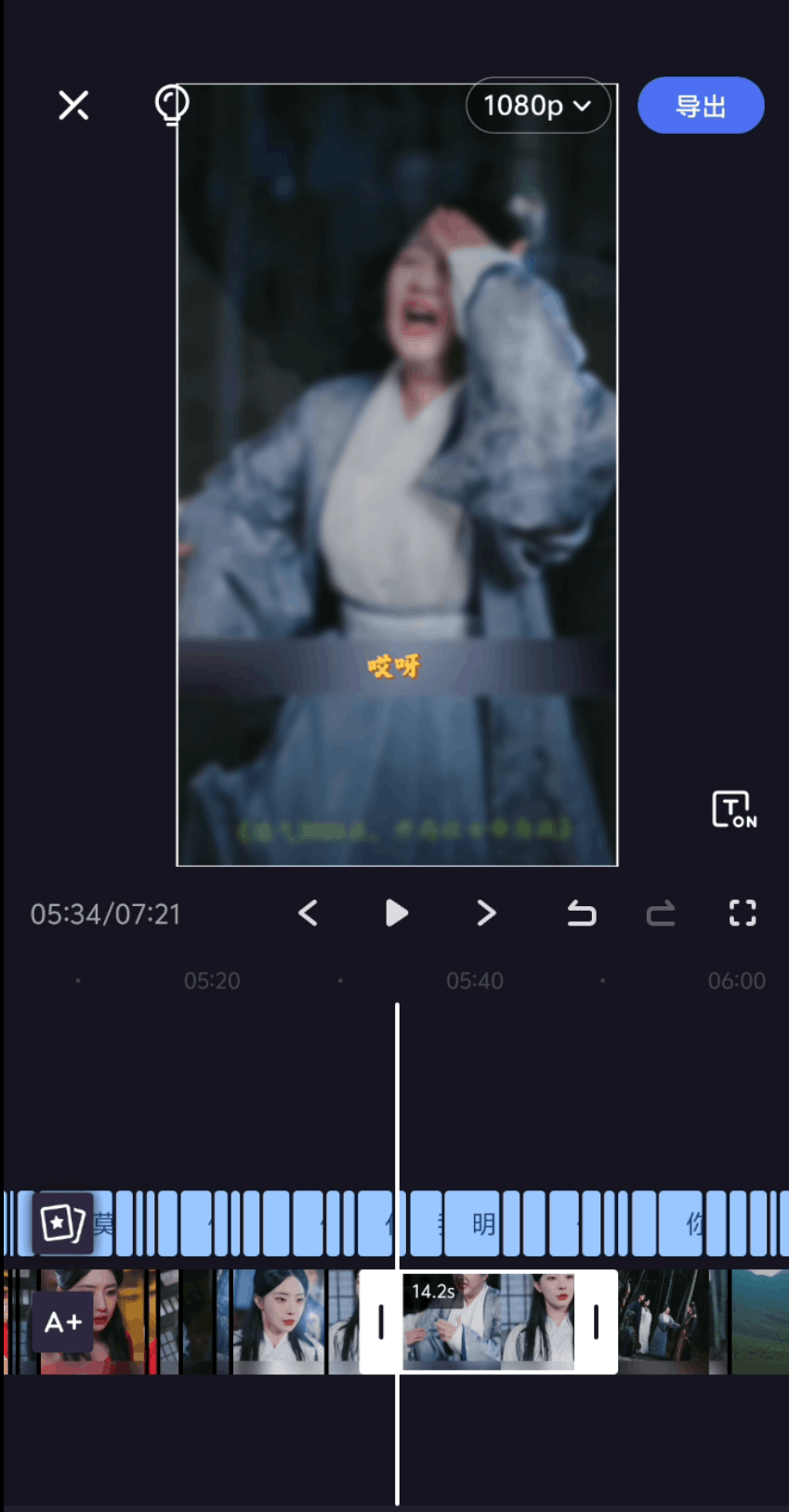Toggle the subtitle text ON icon
The height and width of the screenshot is (1512, 789).
733,809
